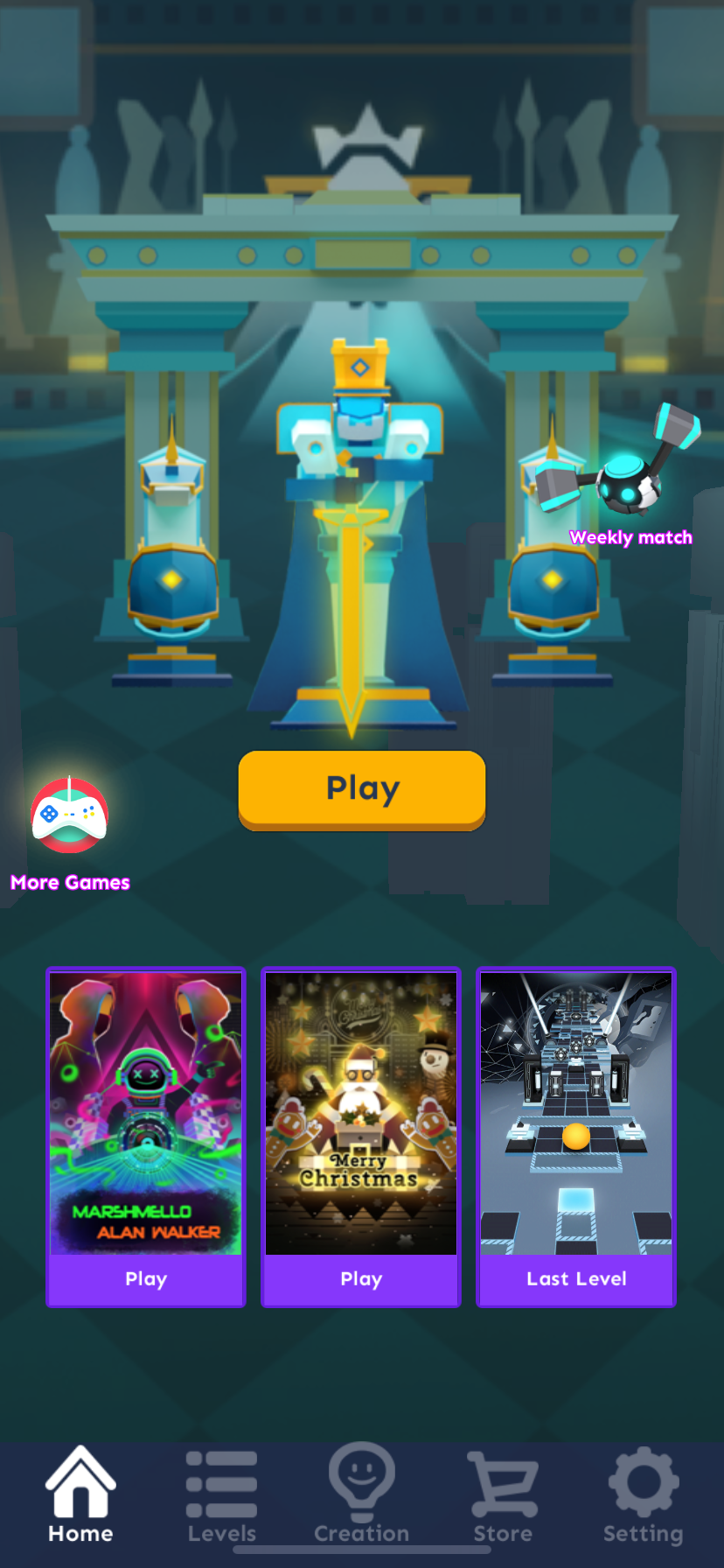Switch to the Levels tab

pos(221,1494)
